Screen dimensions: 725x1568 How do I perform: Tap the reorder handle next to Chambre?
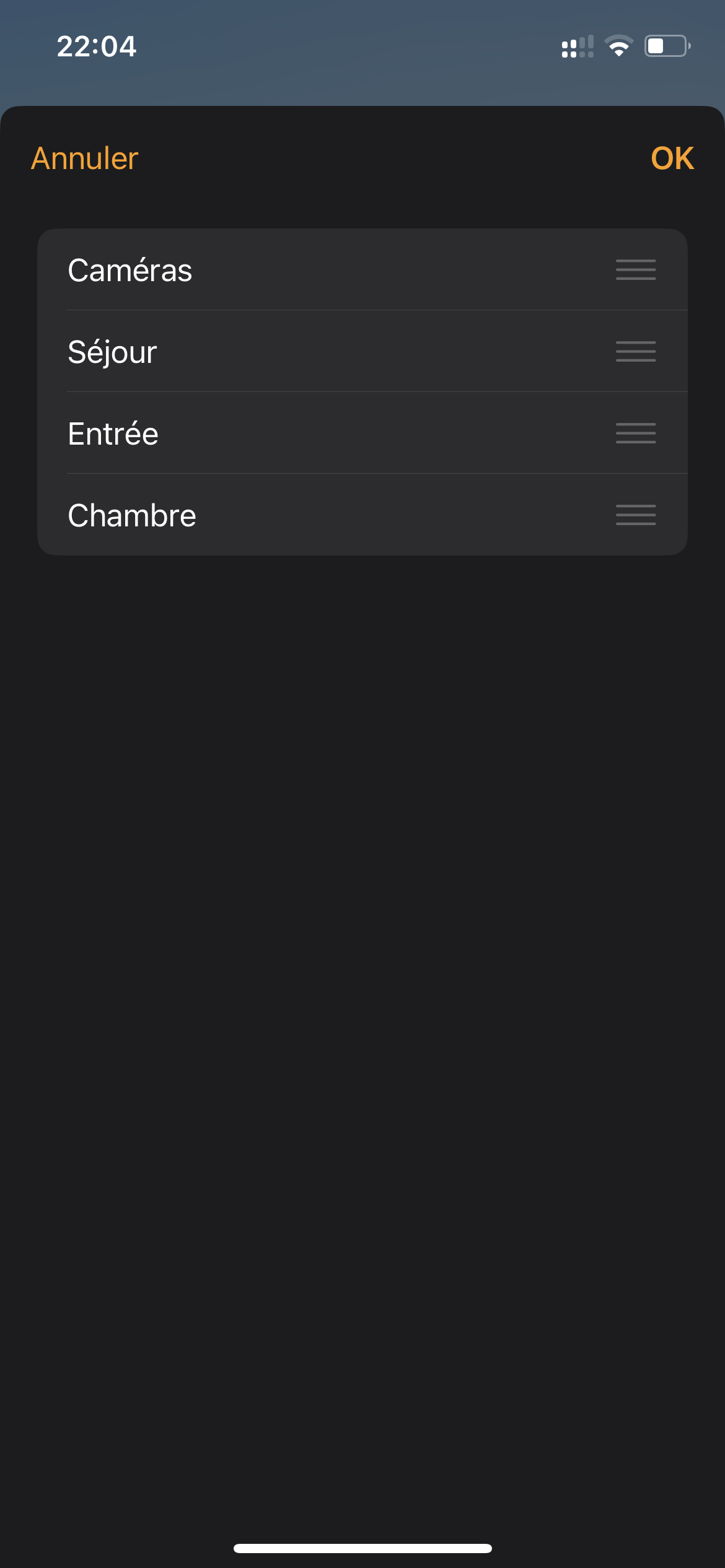tap(636, 515)
